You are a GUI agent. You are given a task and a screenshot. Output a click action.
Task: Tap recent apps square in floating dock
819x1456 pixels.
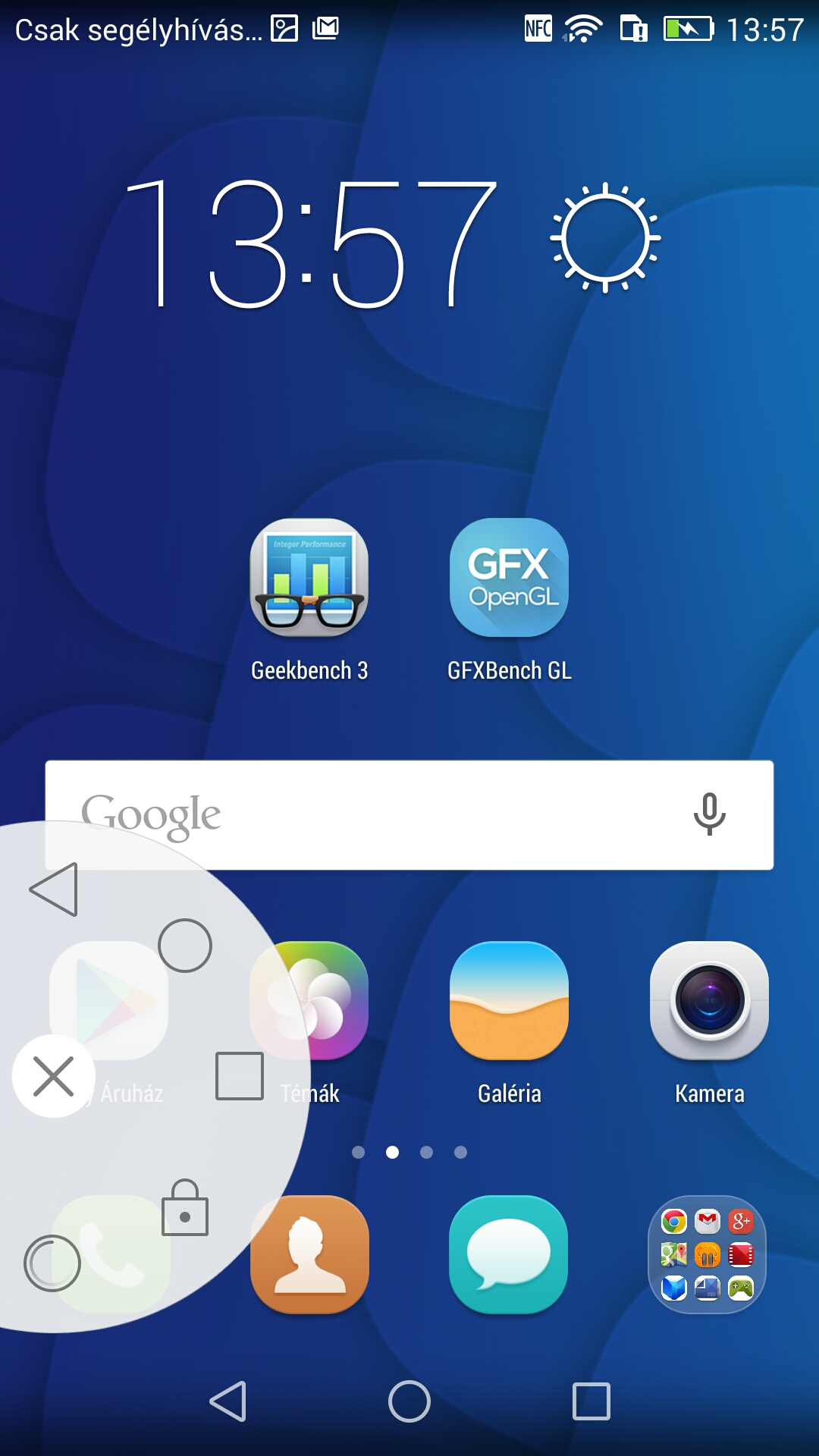coord(240,1075)
